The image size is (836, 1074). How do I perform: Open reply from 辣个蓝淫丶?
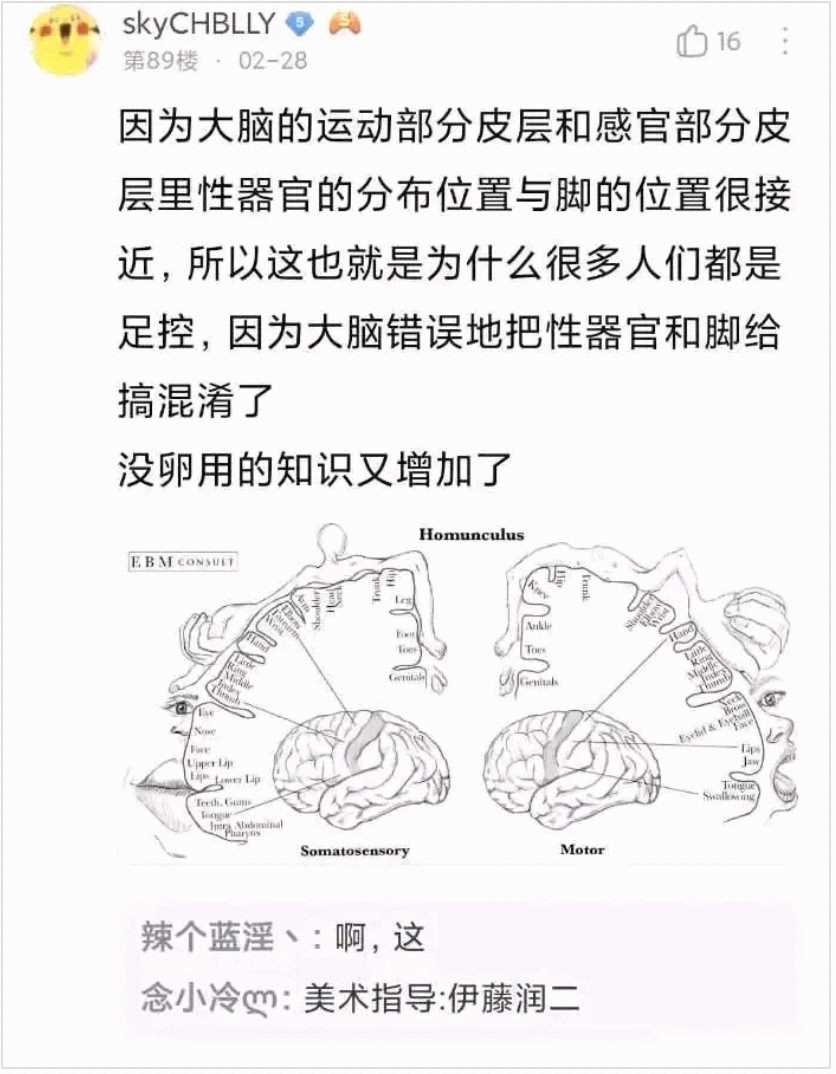[x=285, y=939]
